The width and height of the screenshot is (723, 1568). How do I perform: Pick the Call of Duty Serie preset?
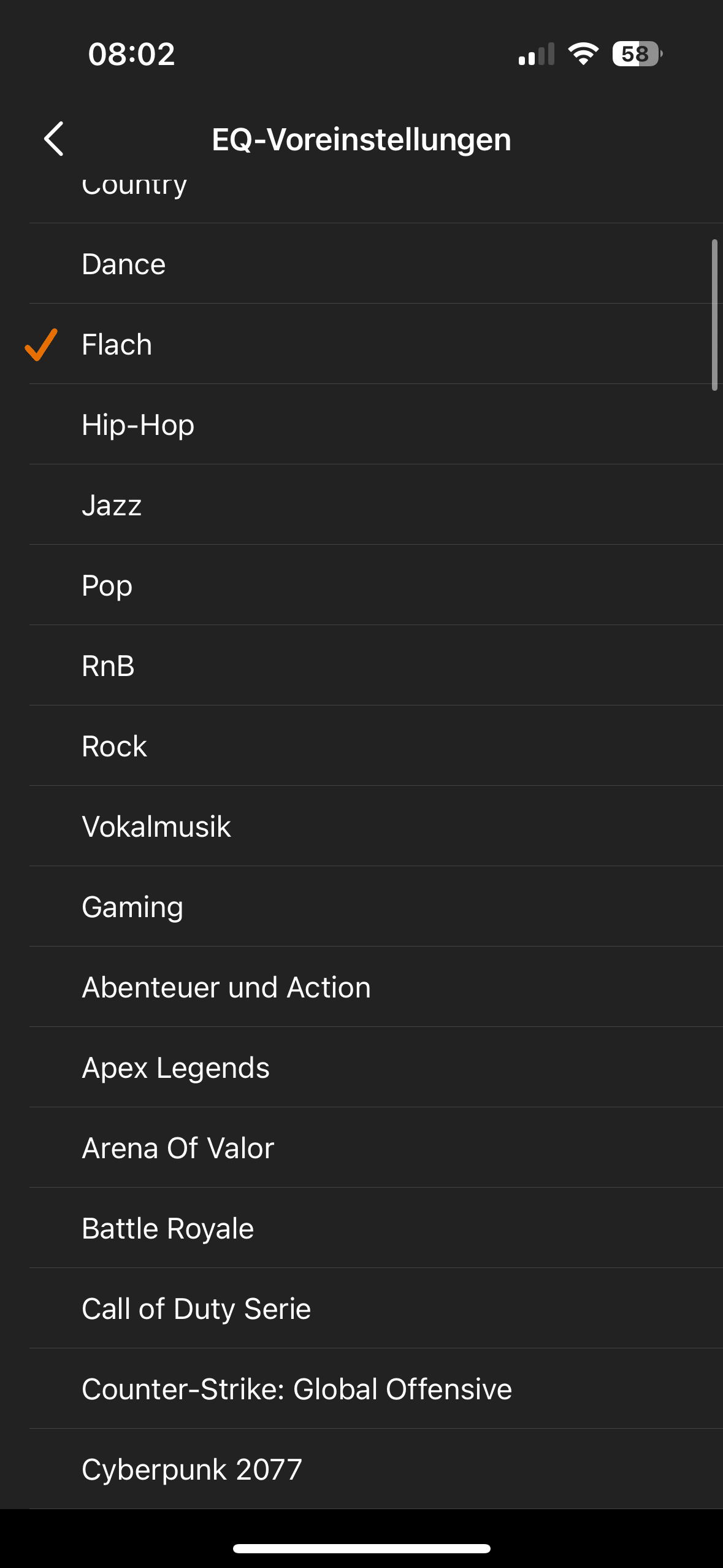click(x=196, y=1309)
